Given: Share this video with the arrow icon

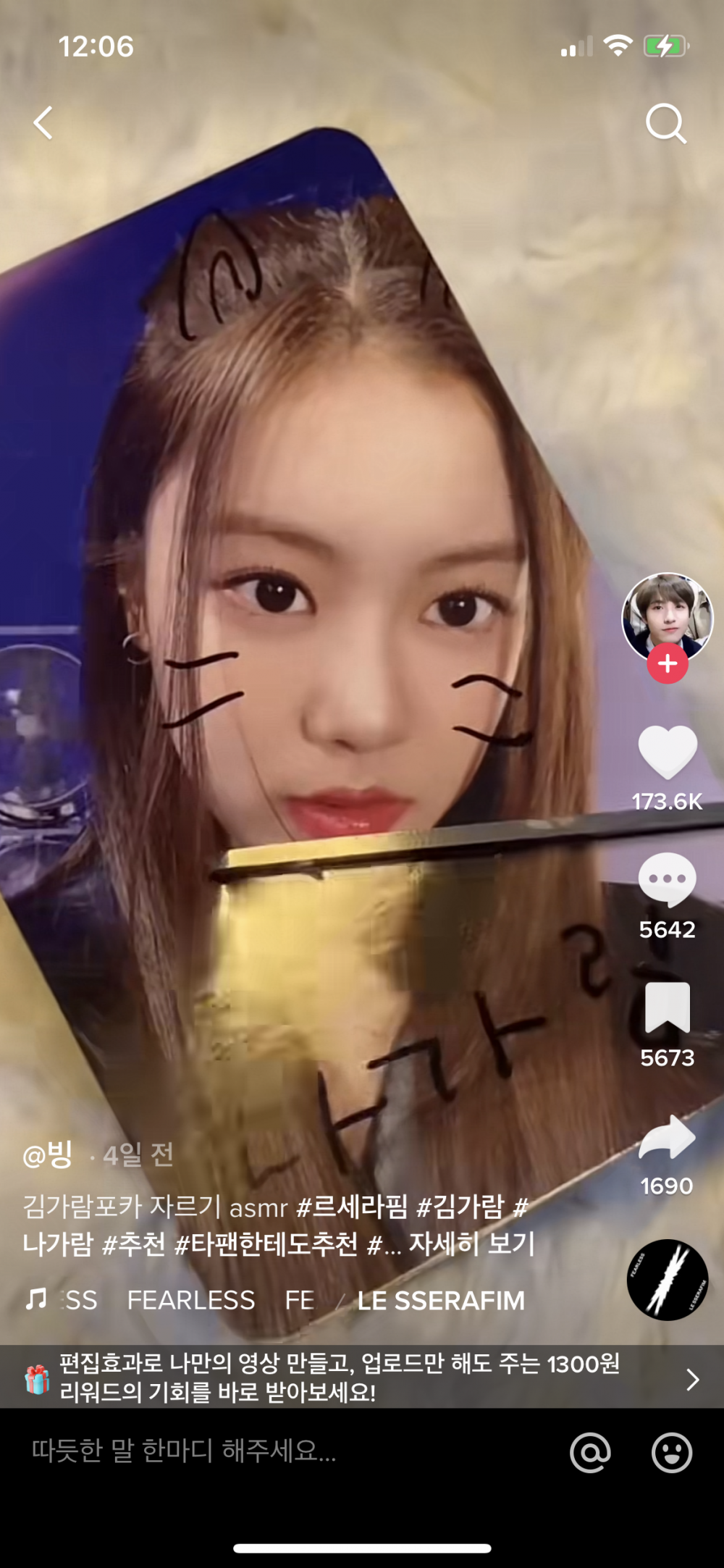Looking at the screenshot, I should [667, 1138].
